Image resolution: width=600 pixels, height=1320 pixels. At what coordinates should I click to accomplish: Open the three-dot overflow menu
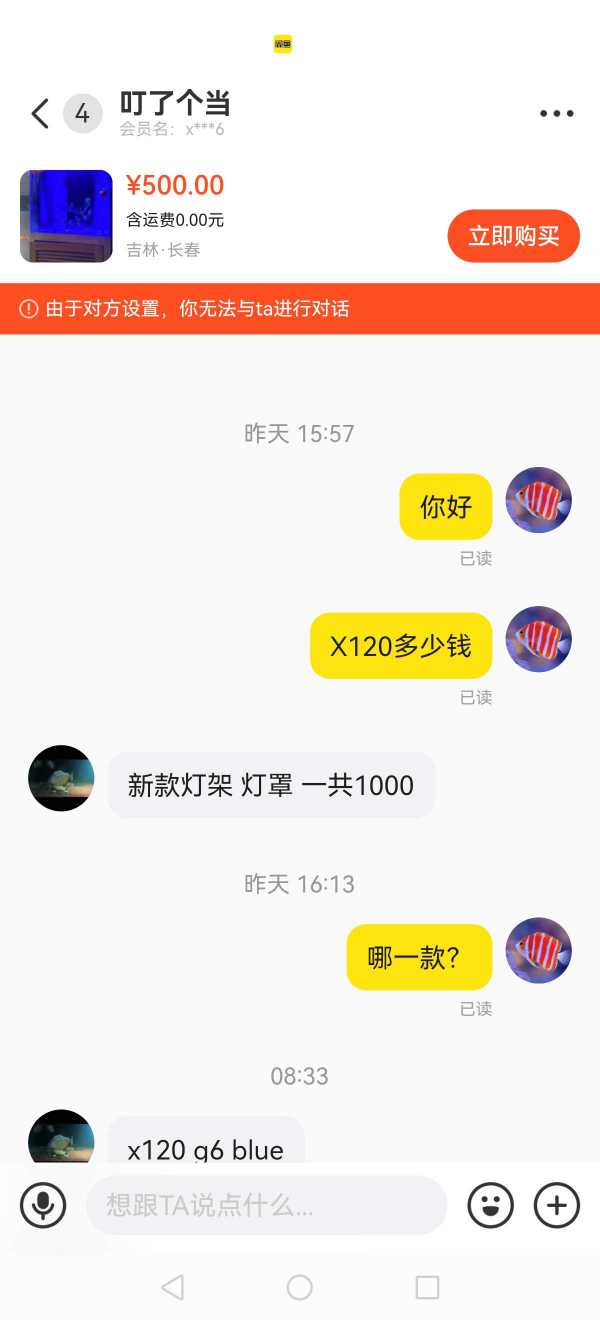coord(556,114)
